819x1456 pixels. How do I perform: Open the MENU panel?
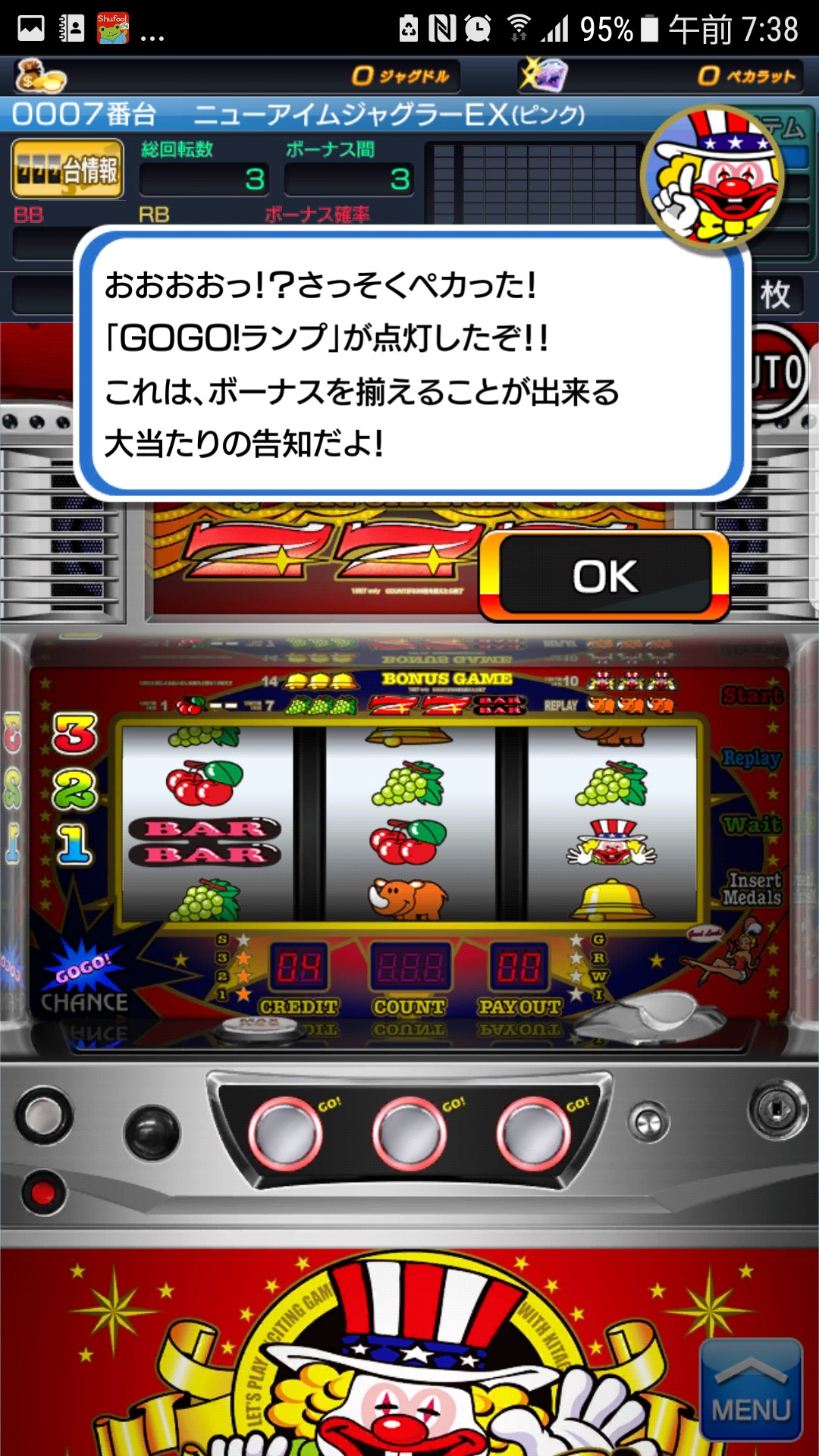click(751, 1389)
